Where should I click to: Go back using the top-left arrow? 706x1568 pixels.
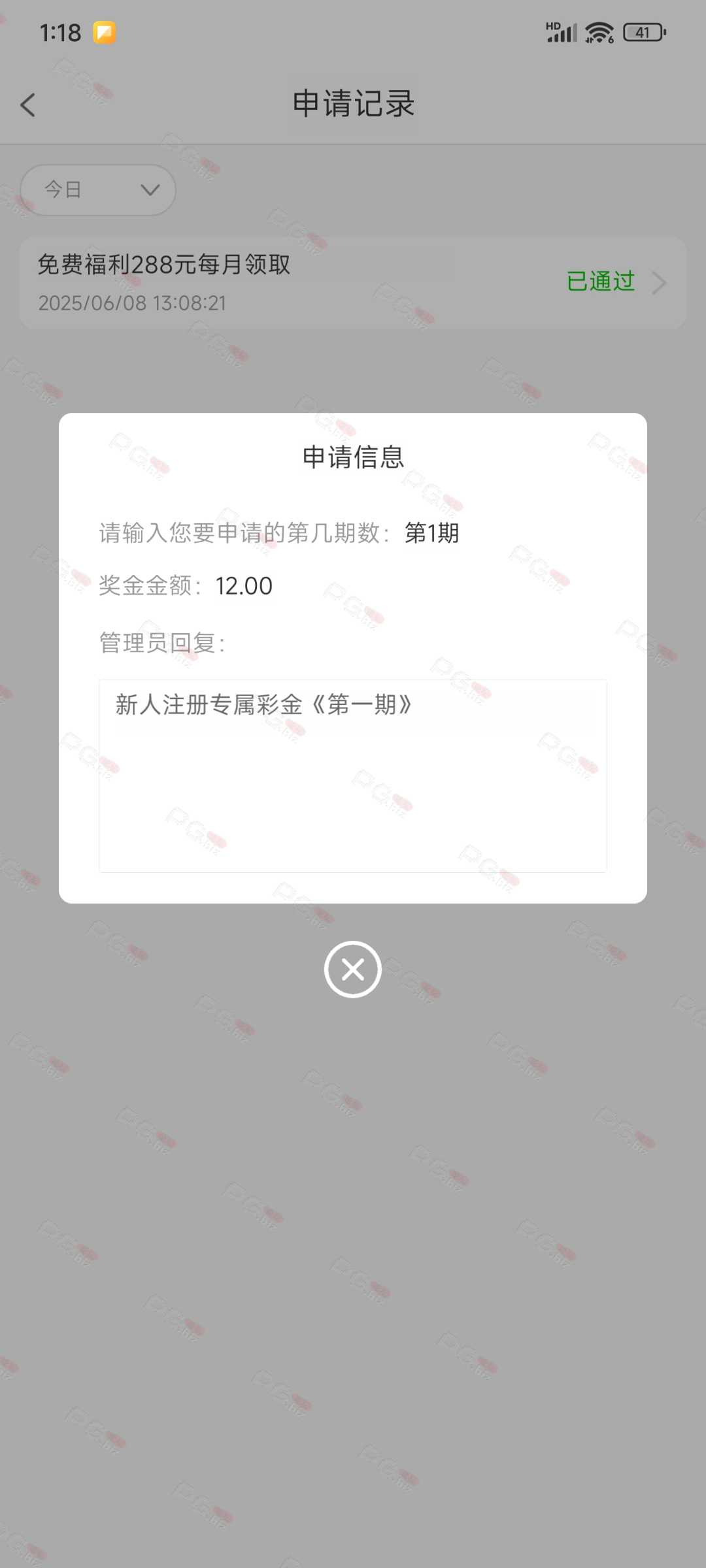[28, 105]
